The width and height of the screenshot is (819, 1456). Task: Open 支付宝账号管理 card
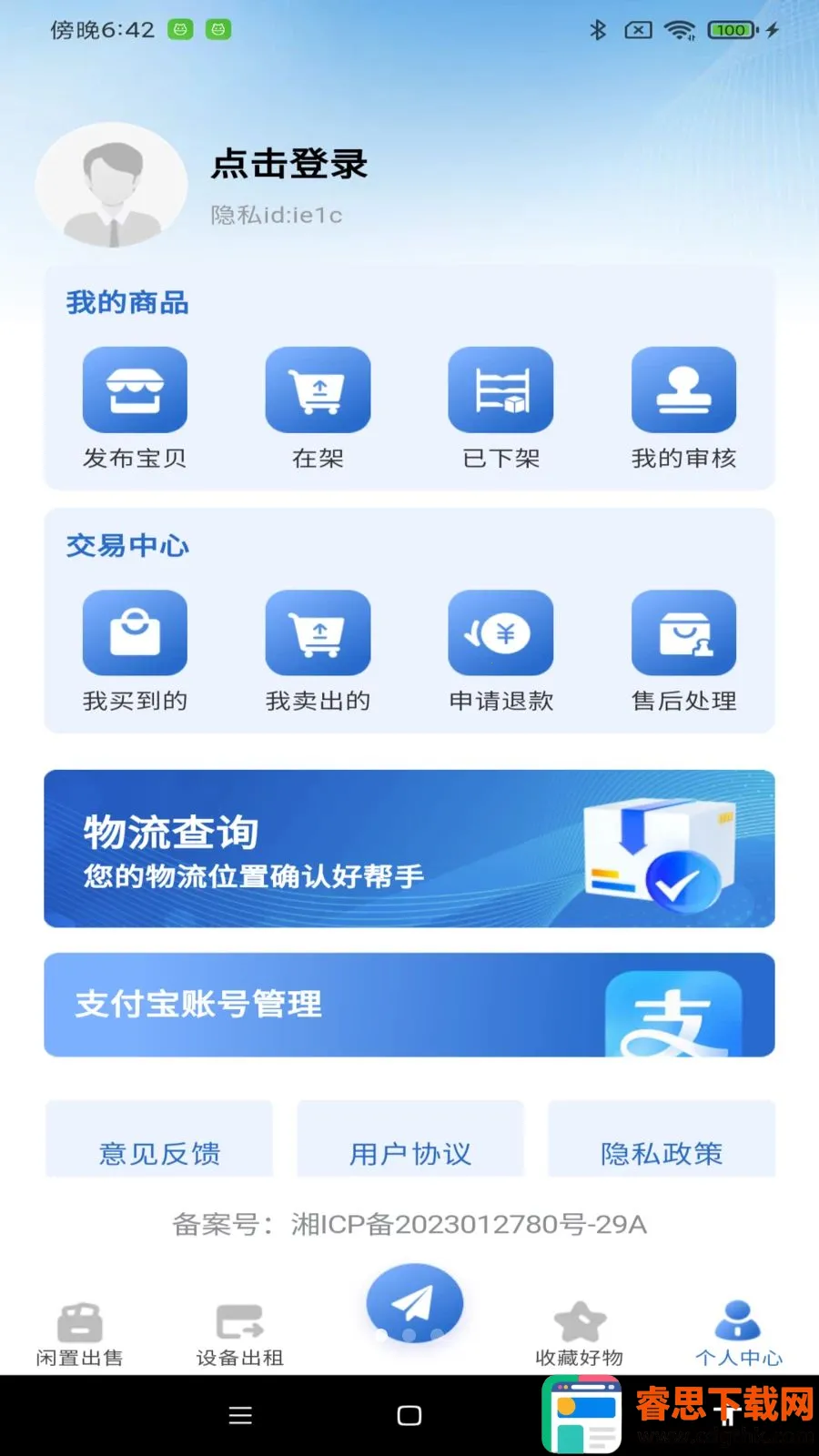click(x=409, y=1005)
